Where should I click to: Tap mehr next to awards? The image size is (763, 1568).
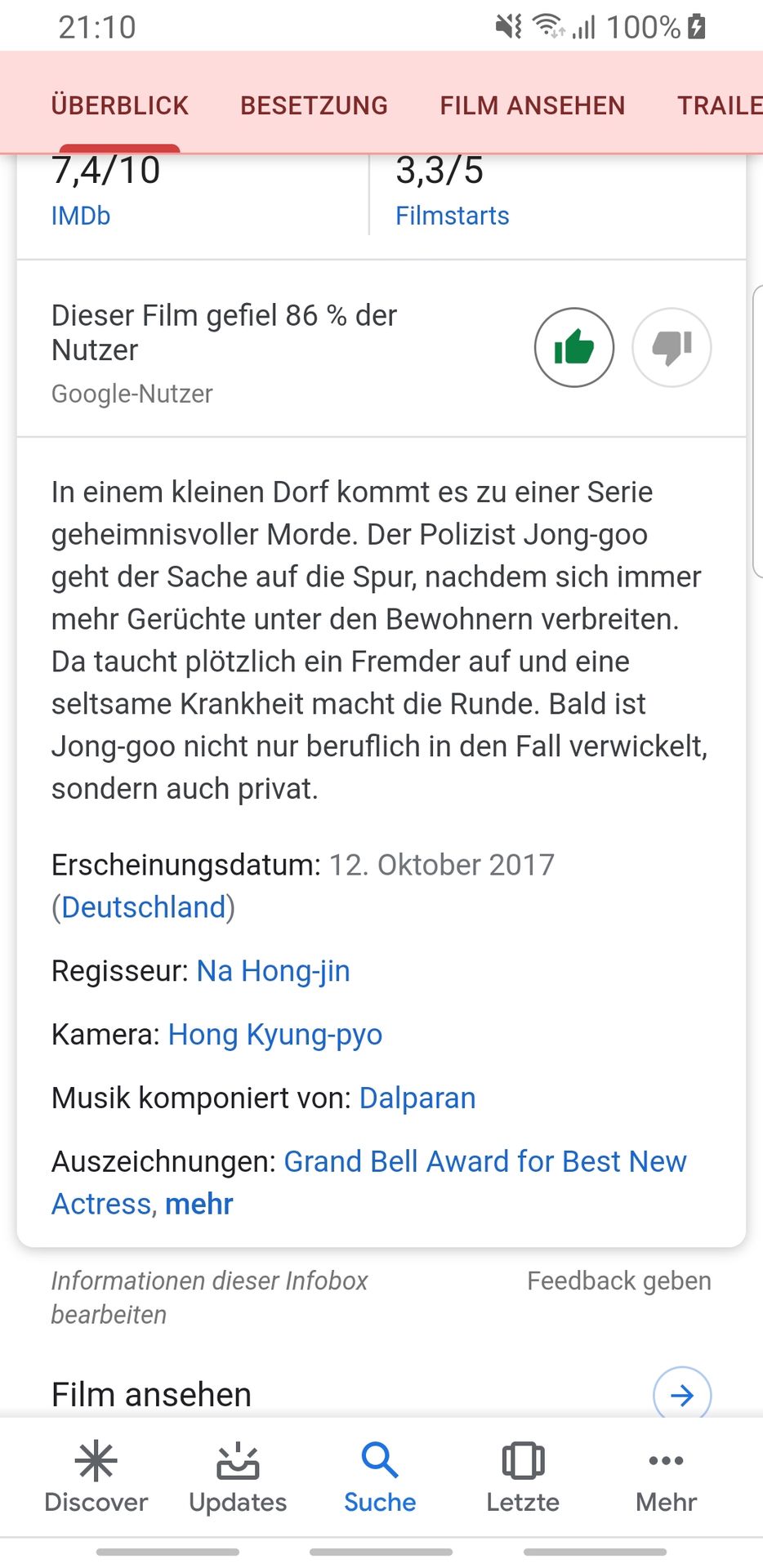pyautogui.click(x=199, y=1204)
